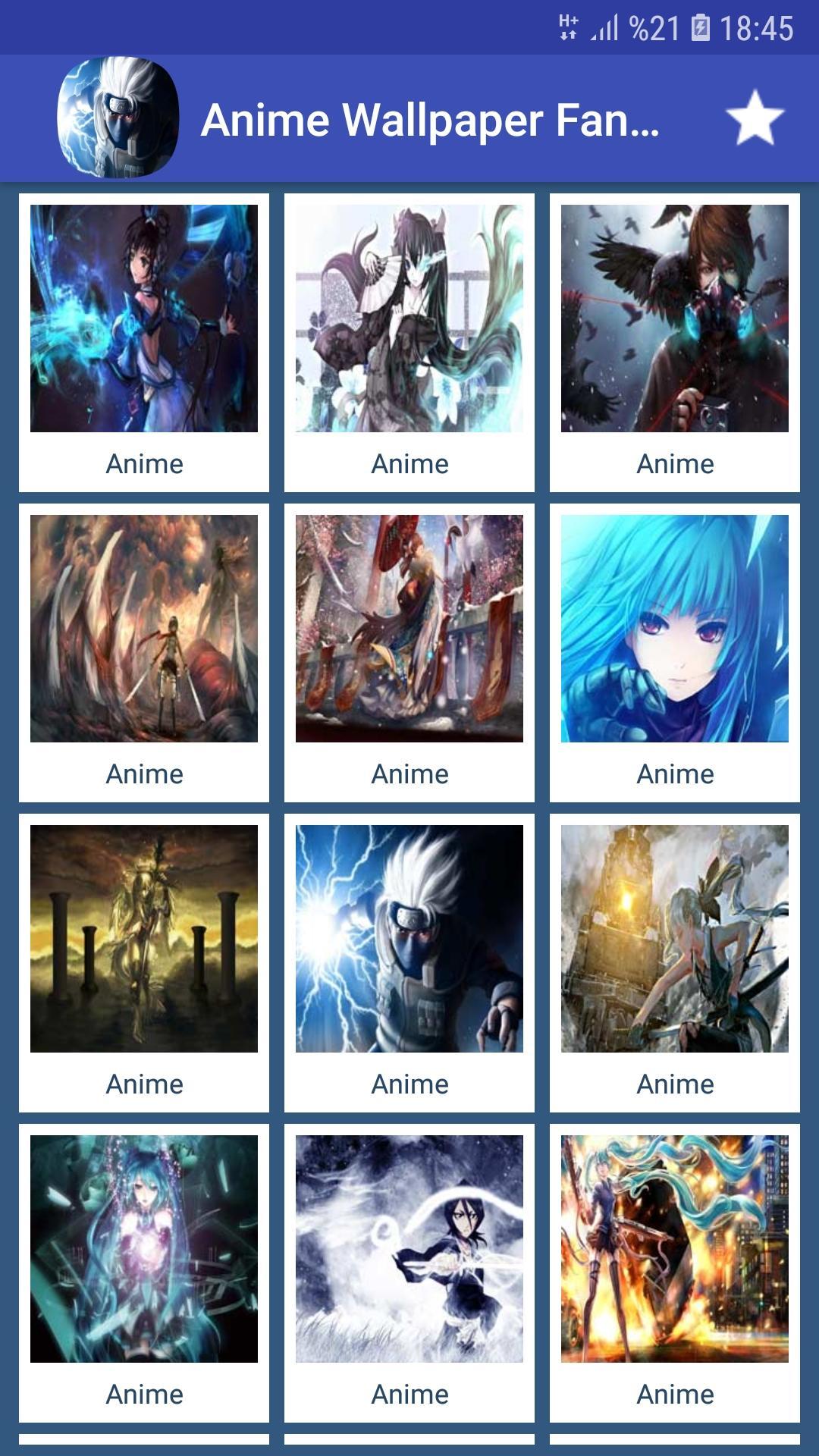The image size is (819, 1456).
Task: Open the Kakashi lightning wallpaper tile
Action: pos(409,939)
